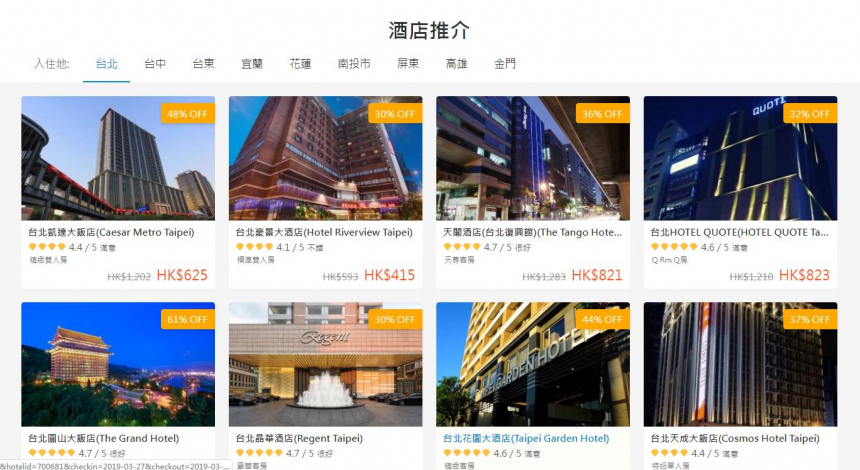Tap the 台北 tab
The height and width of the screenshot is (470, 860).
[107, 64]
